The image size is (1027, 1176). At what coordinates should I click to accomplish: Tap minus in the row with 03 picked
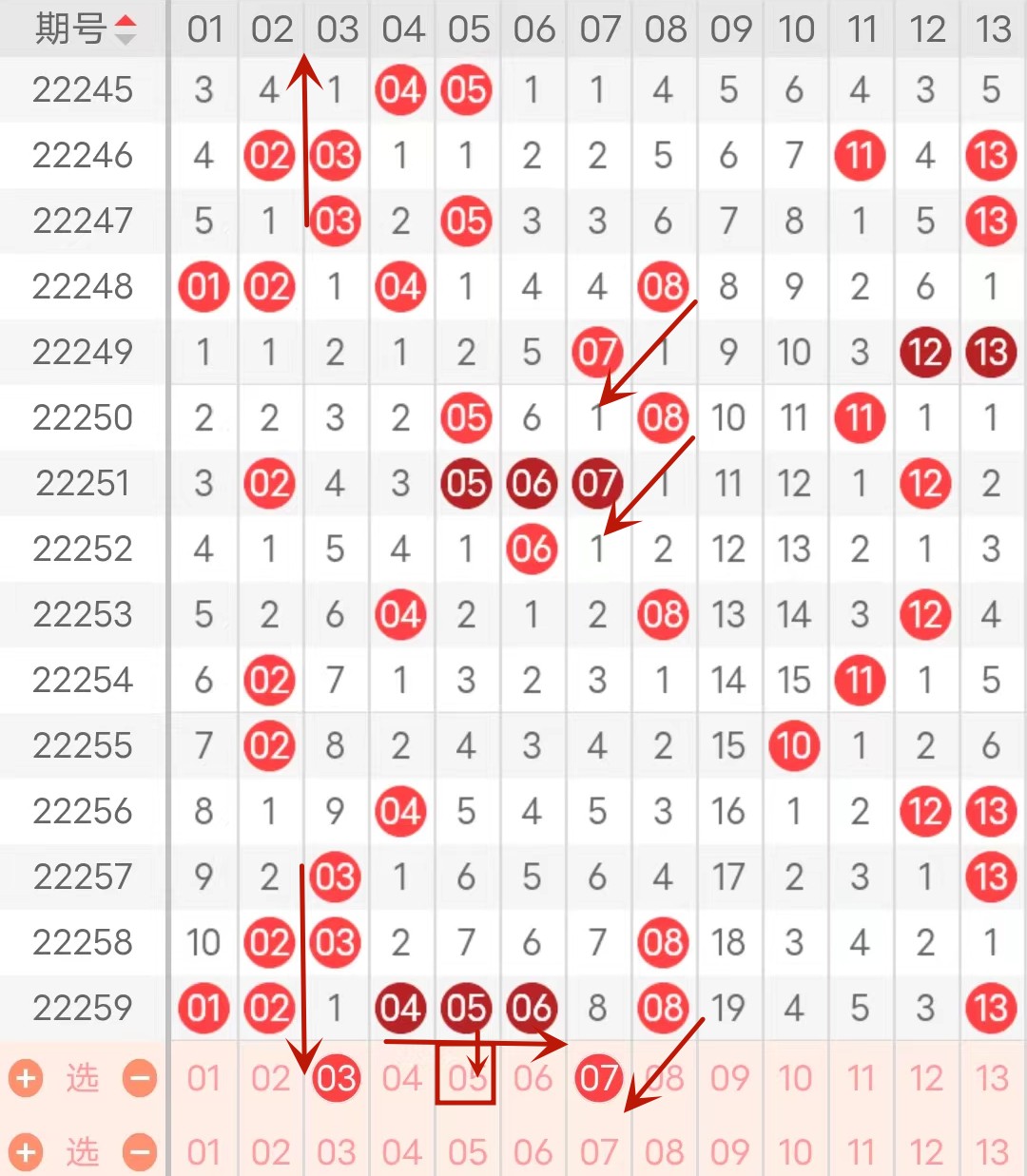click(140, 1079)
